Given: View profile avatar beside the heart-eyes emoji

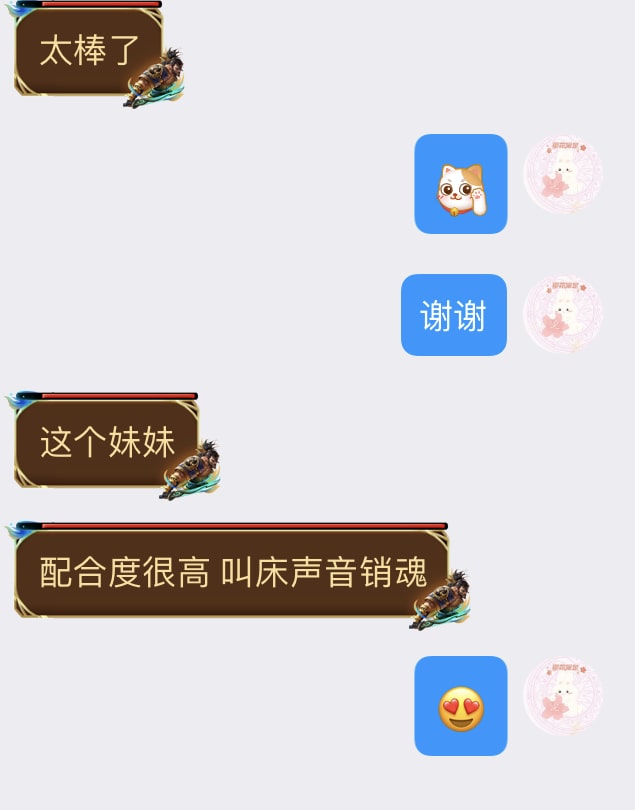Looking at the screenshot, I should 562,696.
